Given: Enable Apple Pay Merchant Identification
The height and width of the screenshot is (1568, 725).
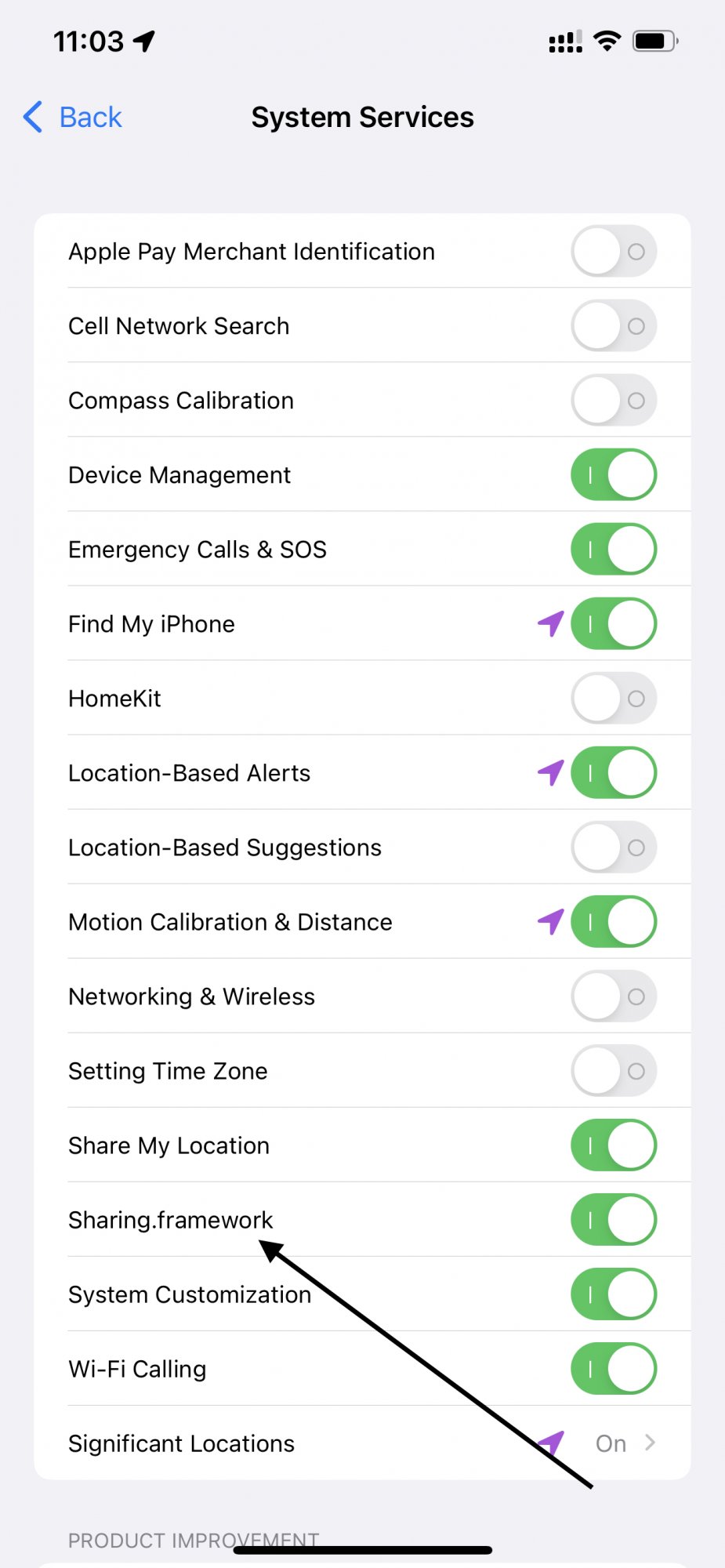Looking at the screenshot, I should tap(614, 252).
